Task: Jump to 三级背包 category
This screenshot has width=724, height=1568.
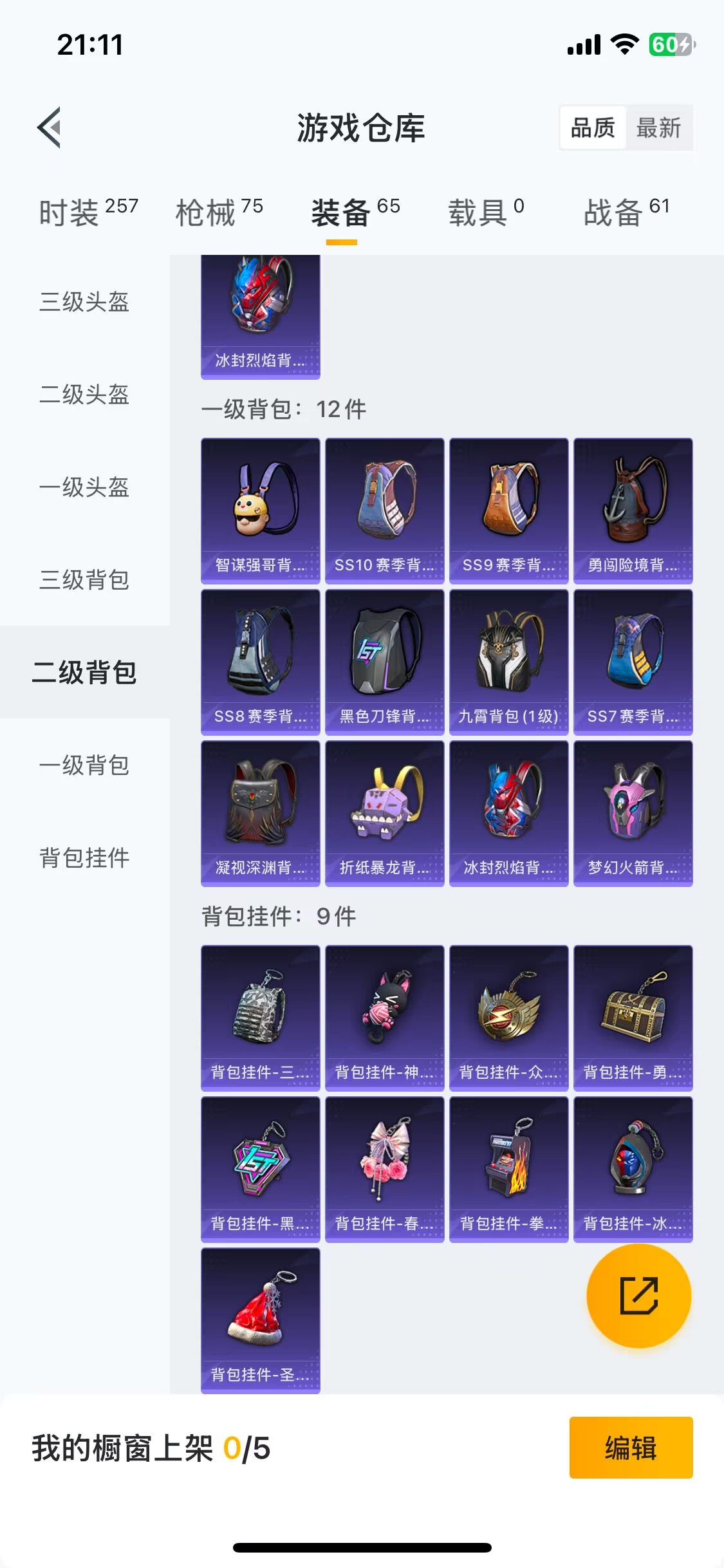Action: tap(84, 580)
